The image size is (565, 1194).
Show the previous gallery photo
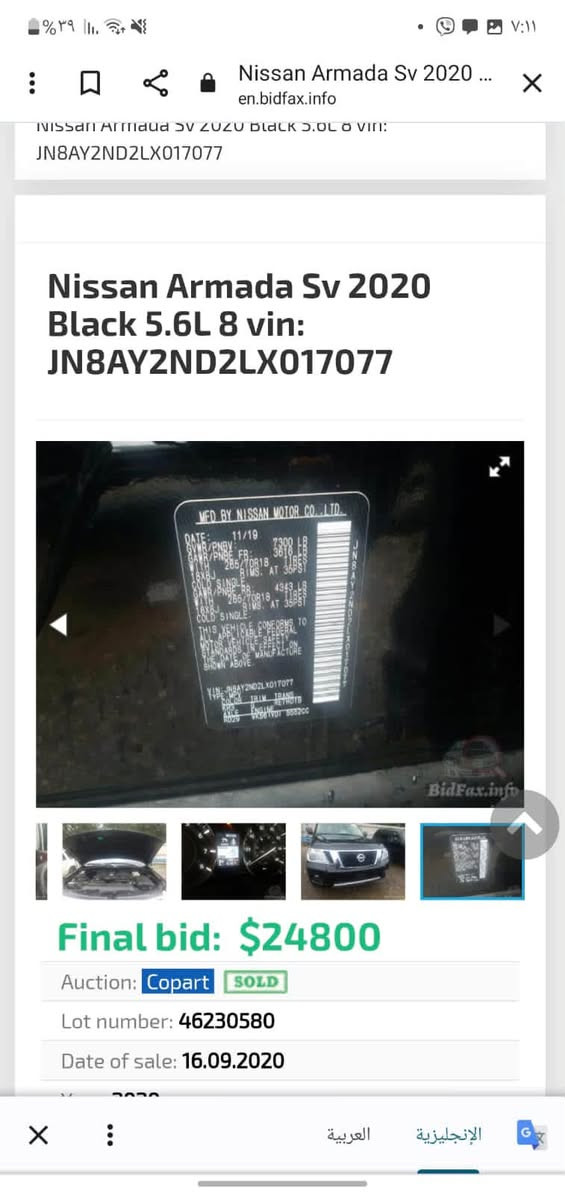click(x=59, y=625)
